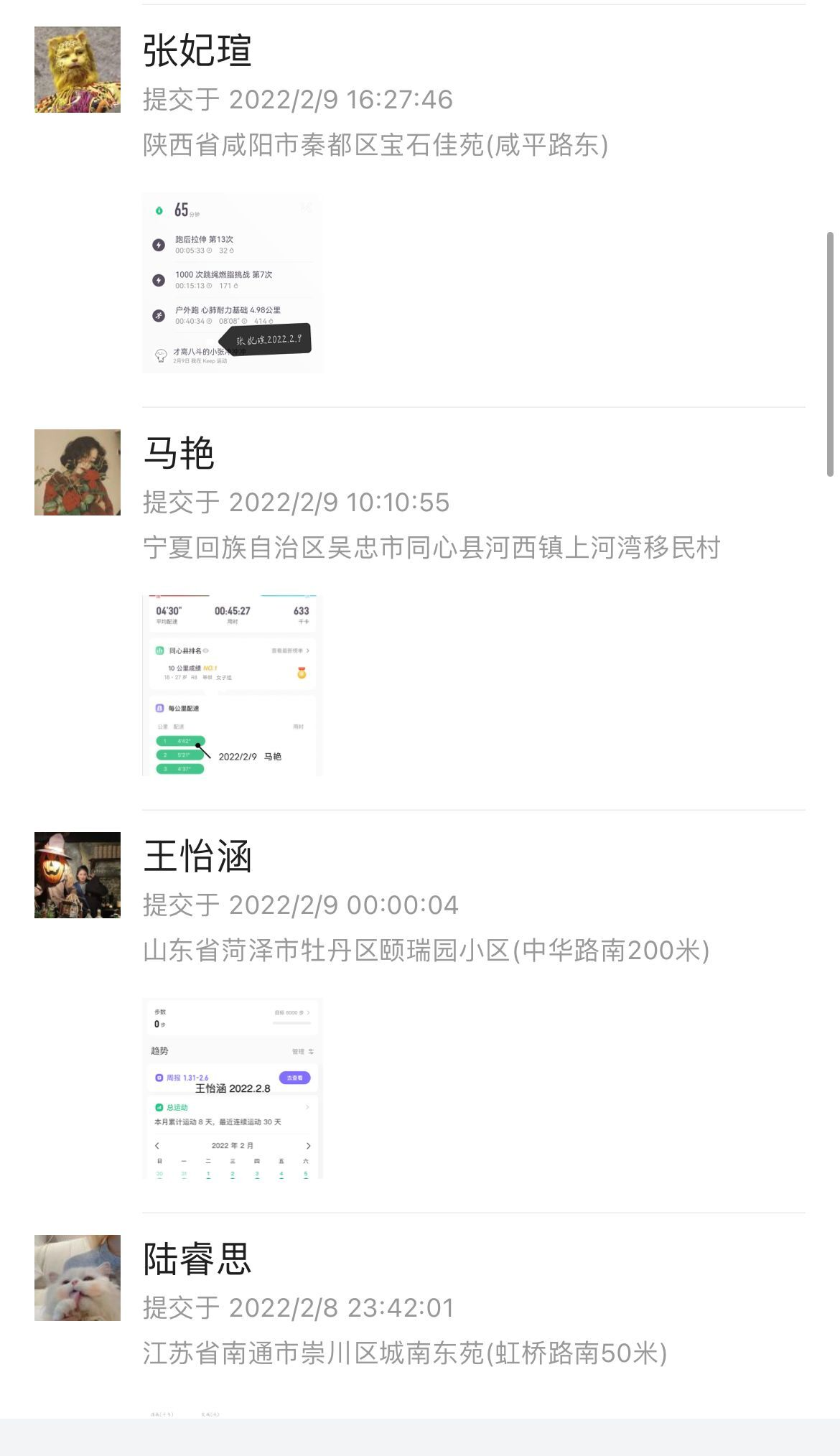Tap 张妃瑄's profile avatar

[x=78, y=70]
